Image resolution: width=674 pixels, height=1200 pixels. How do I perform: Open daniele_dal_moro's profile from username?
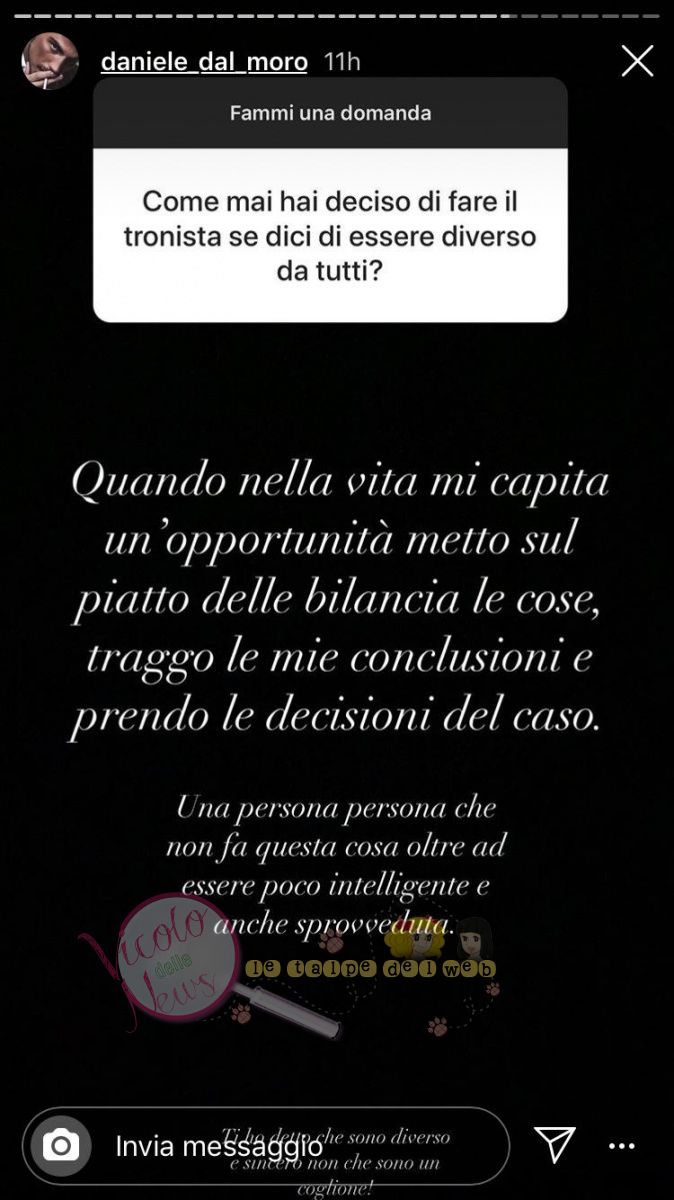[204, 62]
